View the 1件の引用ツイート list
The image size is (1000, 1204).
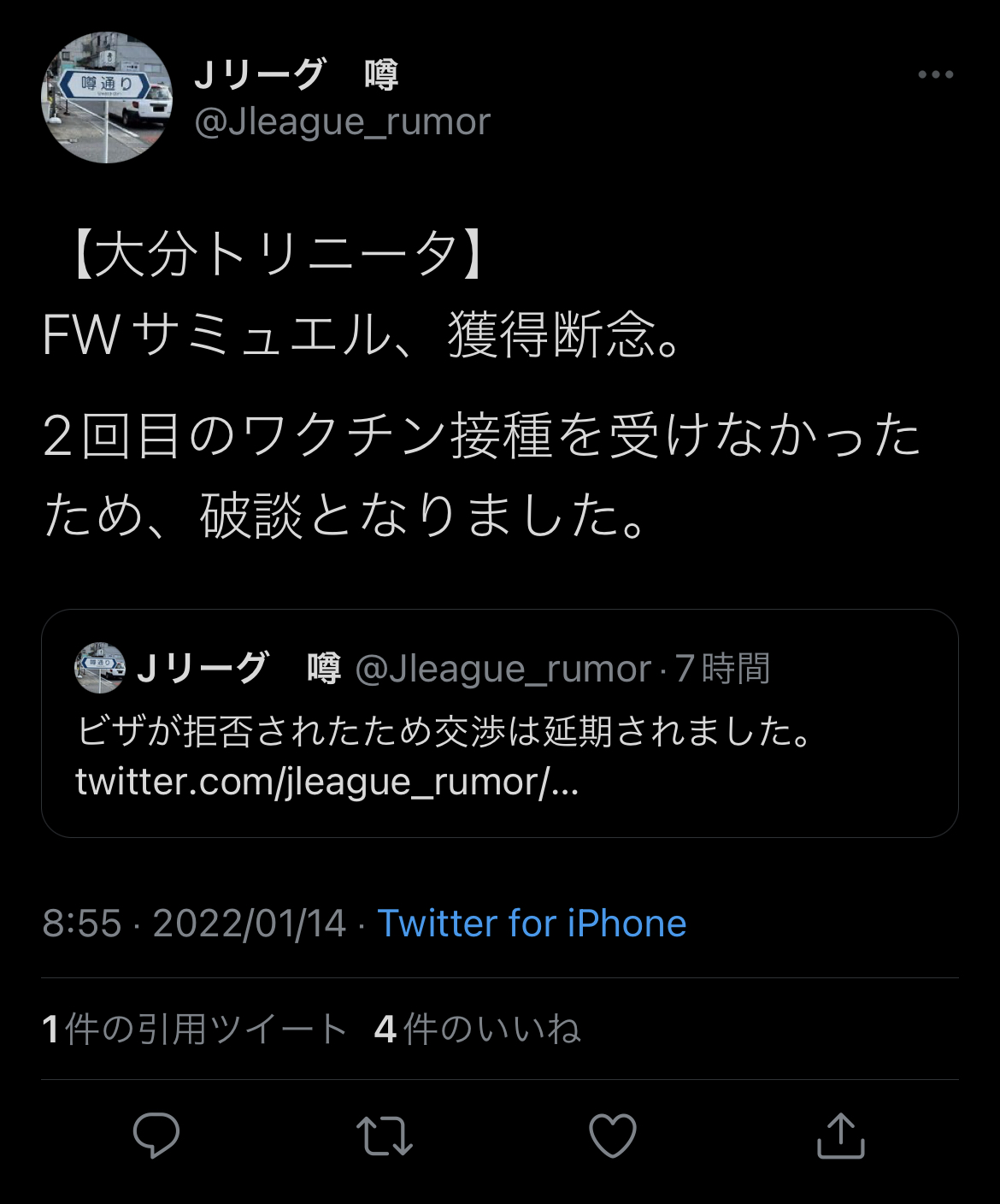194,1029
